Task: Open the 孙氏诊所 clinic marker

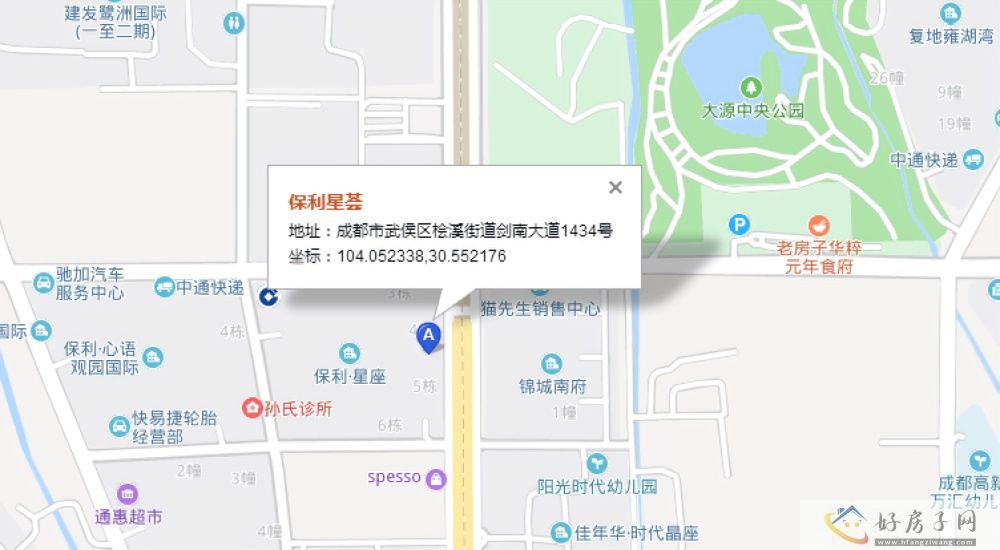Action: click(252, 408)
